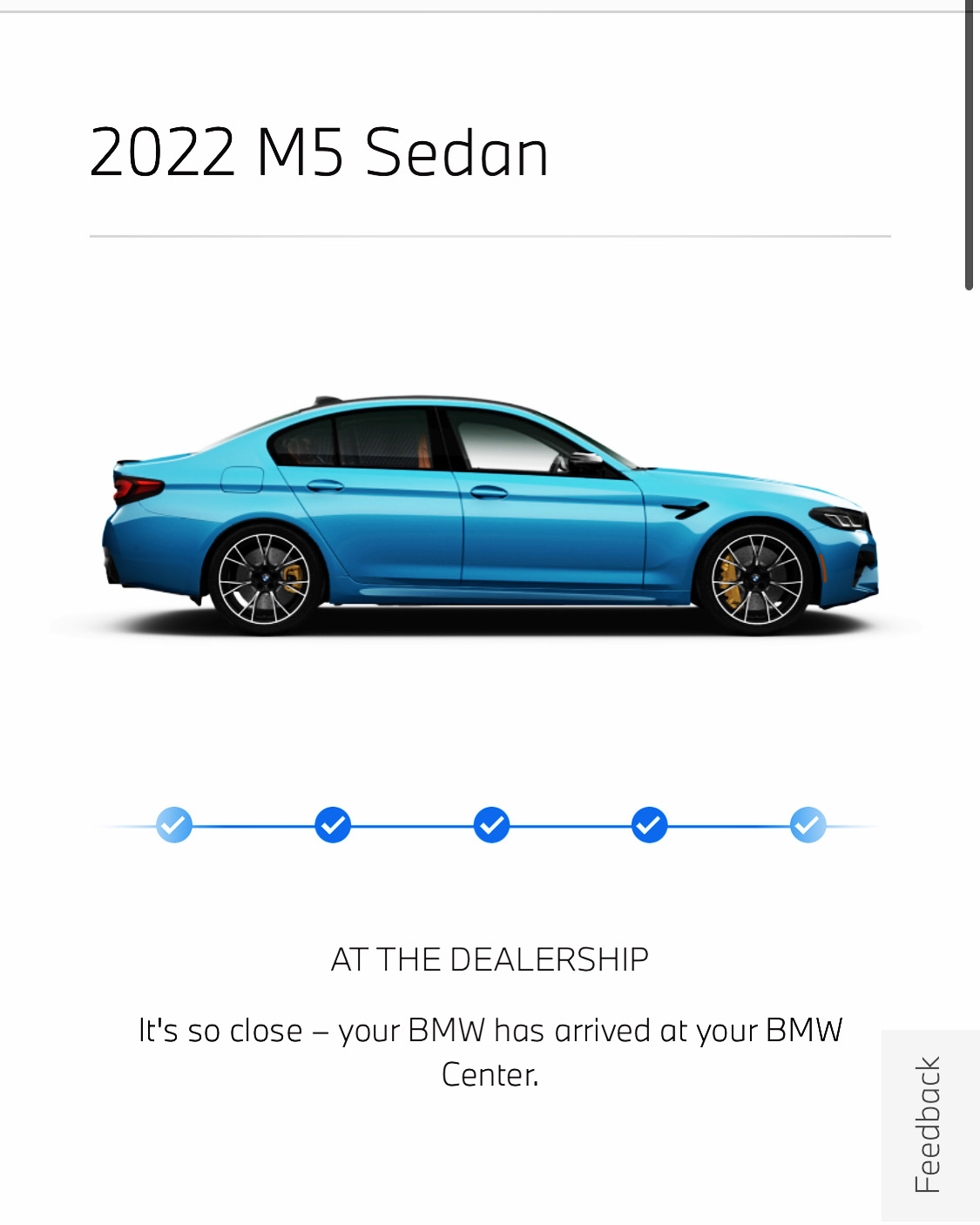The width and height of the screenshot is (980, 1225).
Task: Select the fourth progress step checkmark
Action: point(650,824)
